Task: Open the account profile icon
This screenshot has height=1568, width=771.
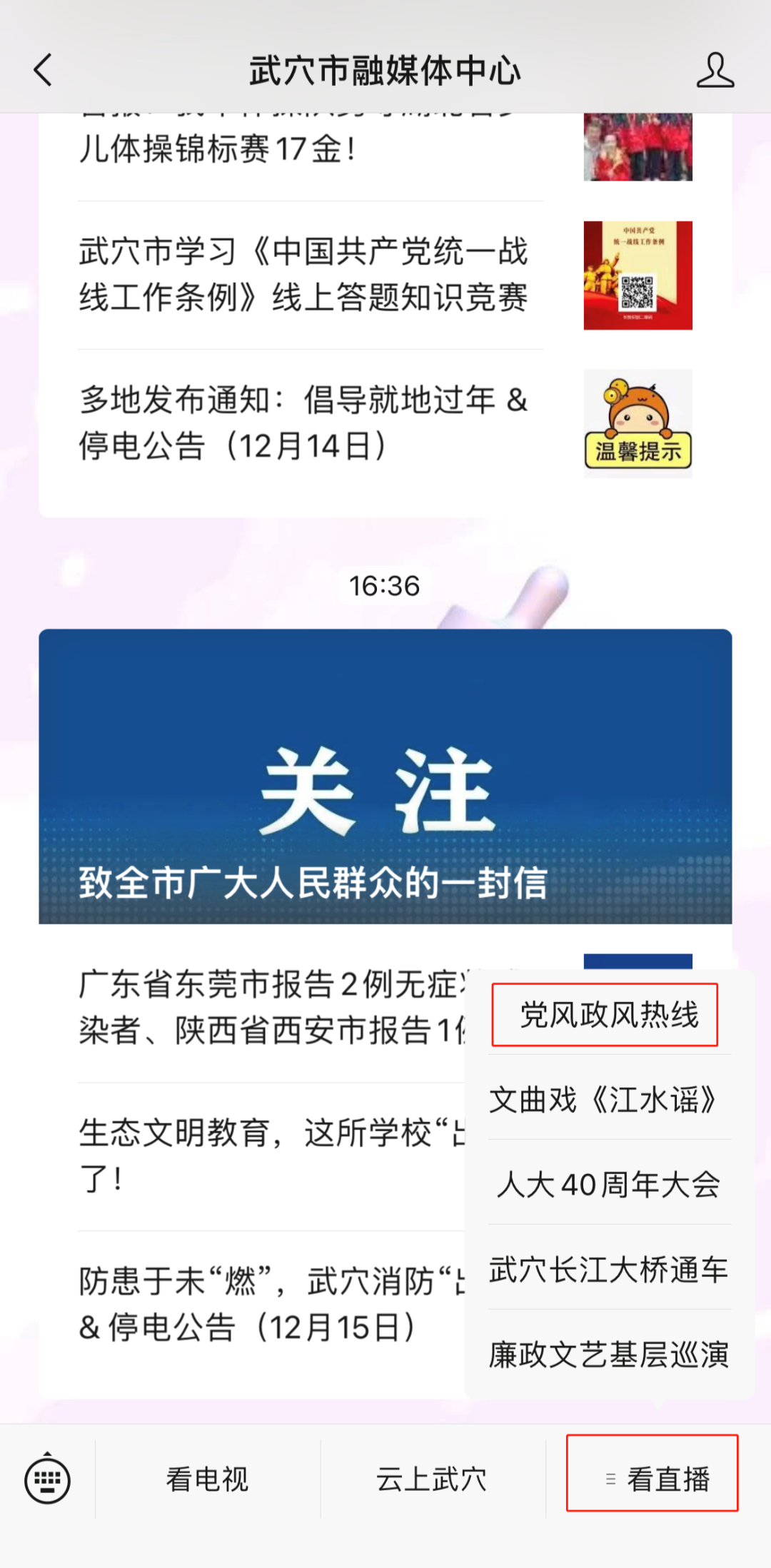Action: coord(715,71)
